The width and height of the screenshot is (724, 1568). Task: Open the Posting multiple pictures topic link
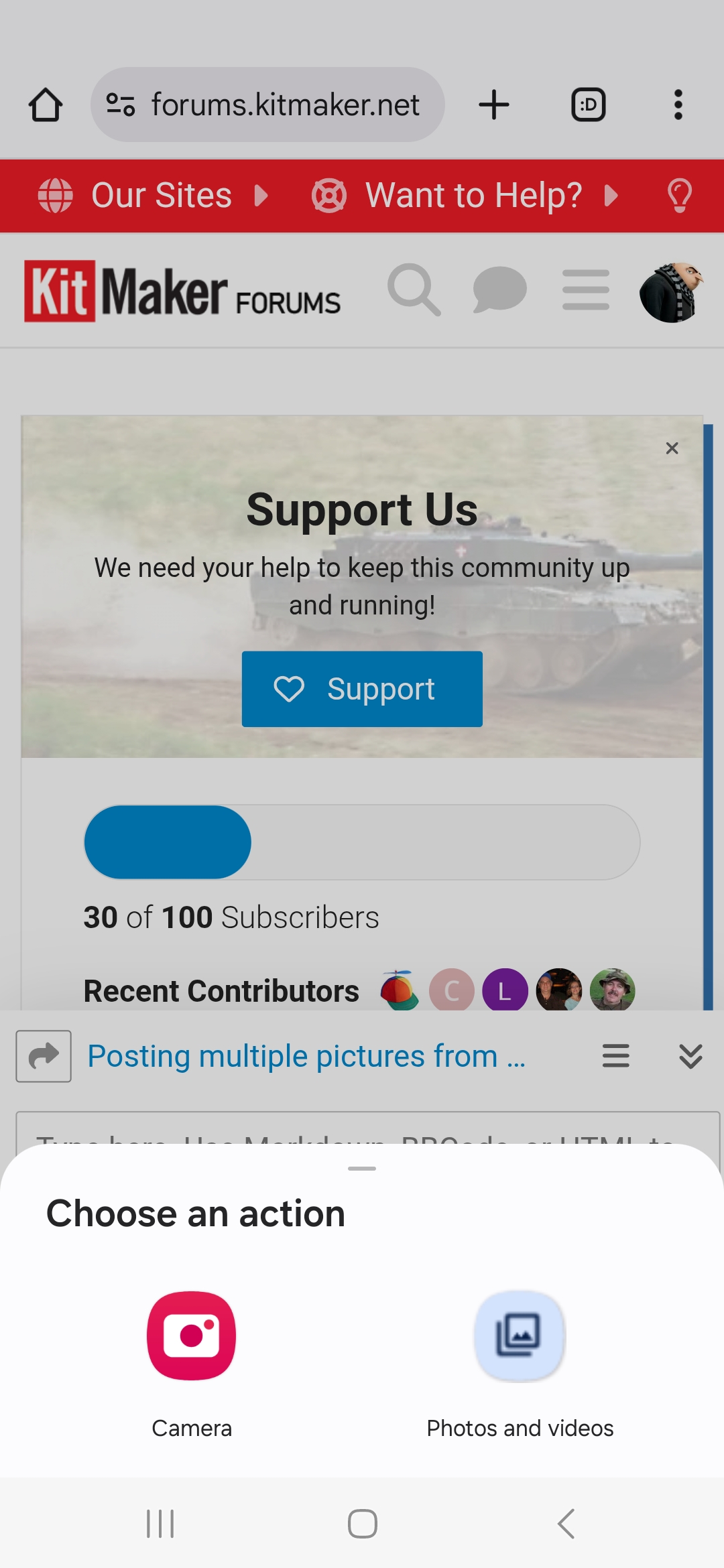click(x=306, y=1056)
